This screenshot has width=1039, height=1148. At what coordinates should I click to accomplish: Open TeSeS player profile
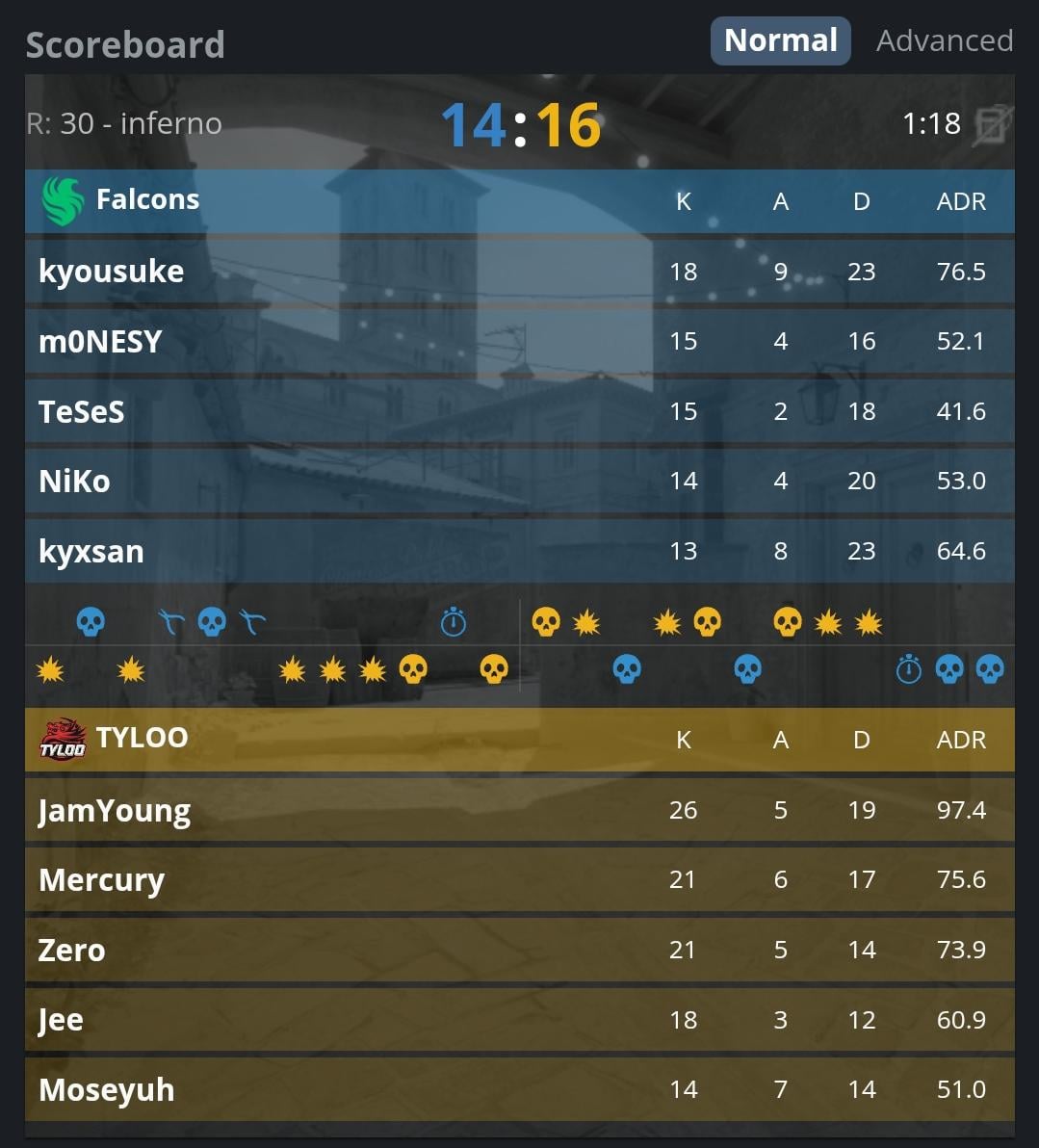[x=82, y=412]
